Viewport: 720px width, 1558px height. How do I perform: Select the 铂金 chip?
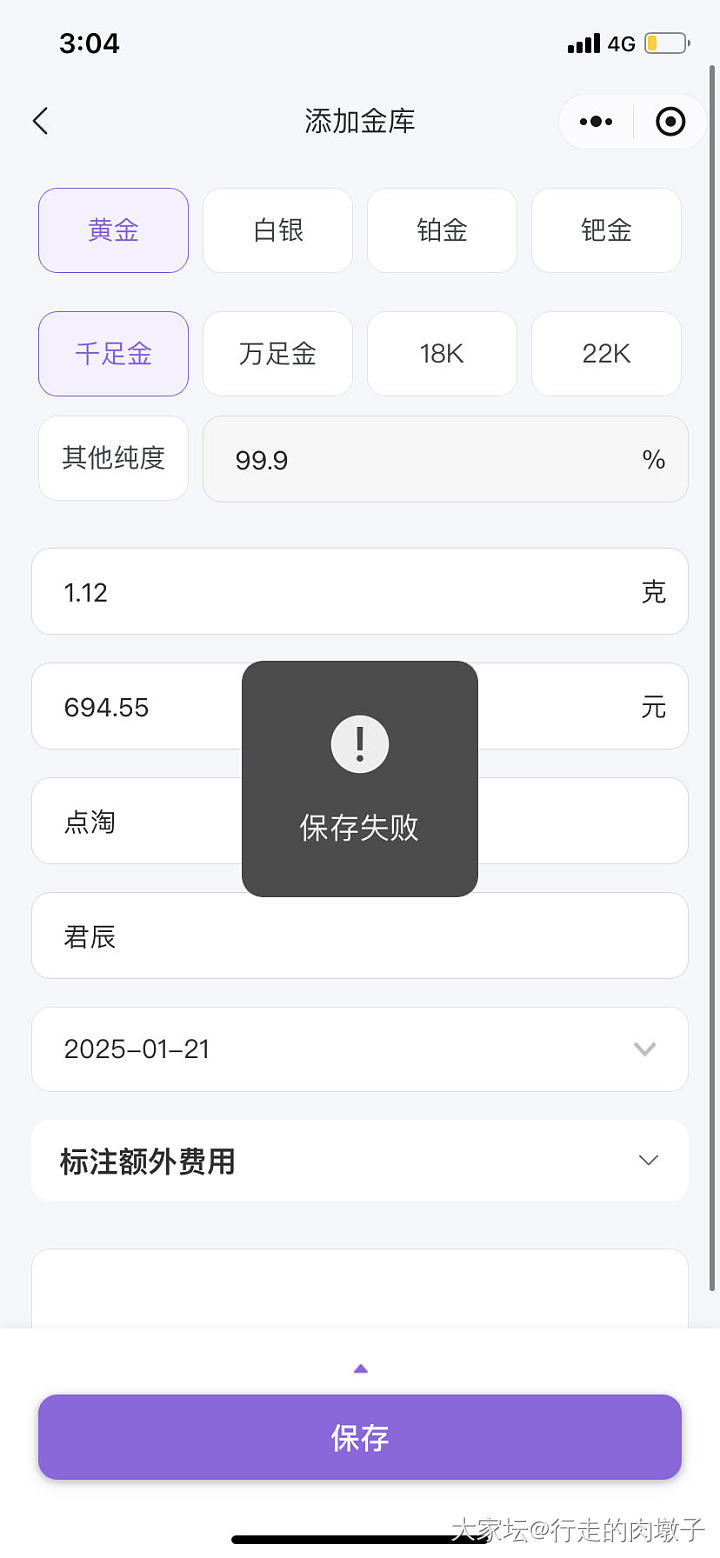coord(442,230)
